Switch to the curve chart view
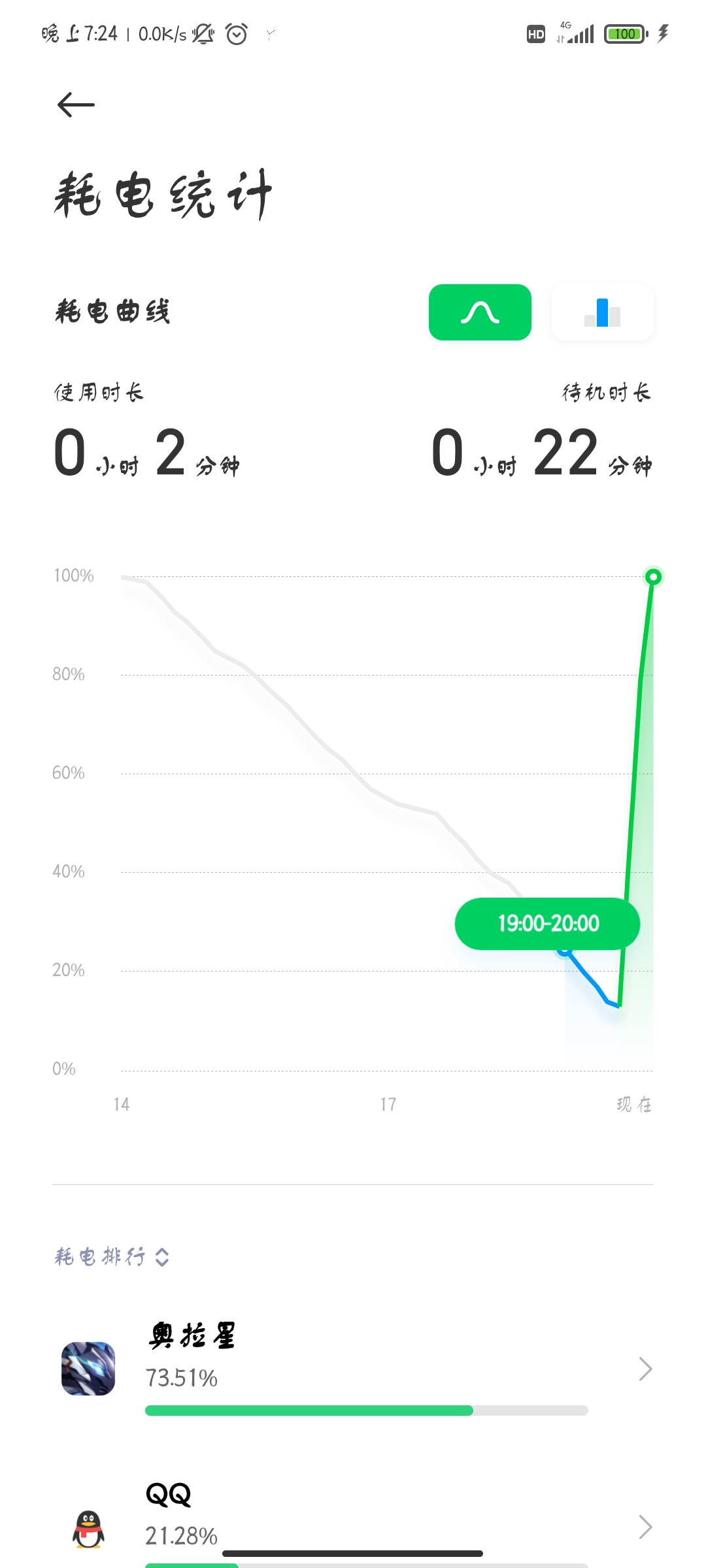The image size is (706, 1568). click(x=480, y=312)
